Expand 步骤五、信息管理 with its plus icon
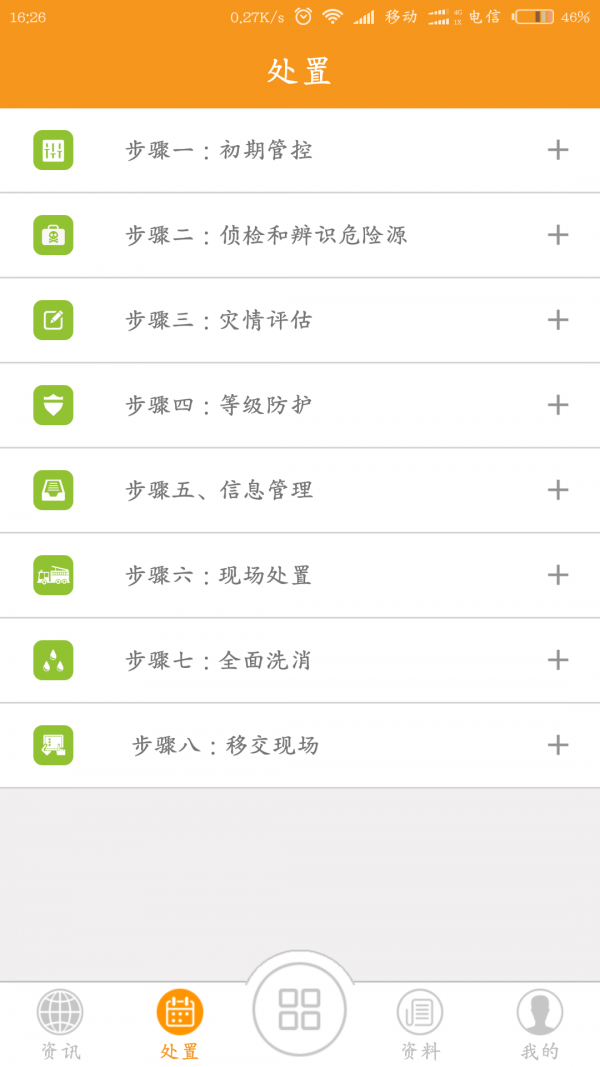 558,490
